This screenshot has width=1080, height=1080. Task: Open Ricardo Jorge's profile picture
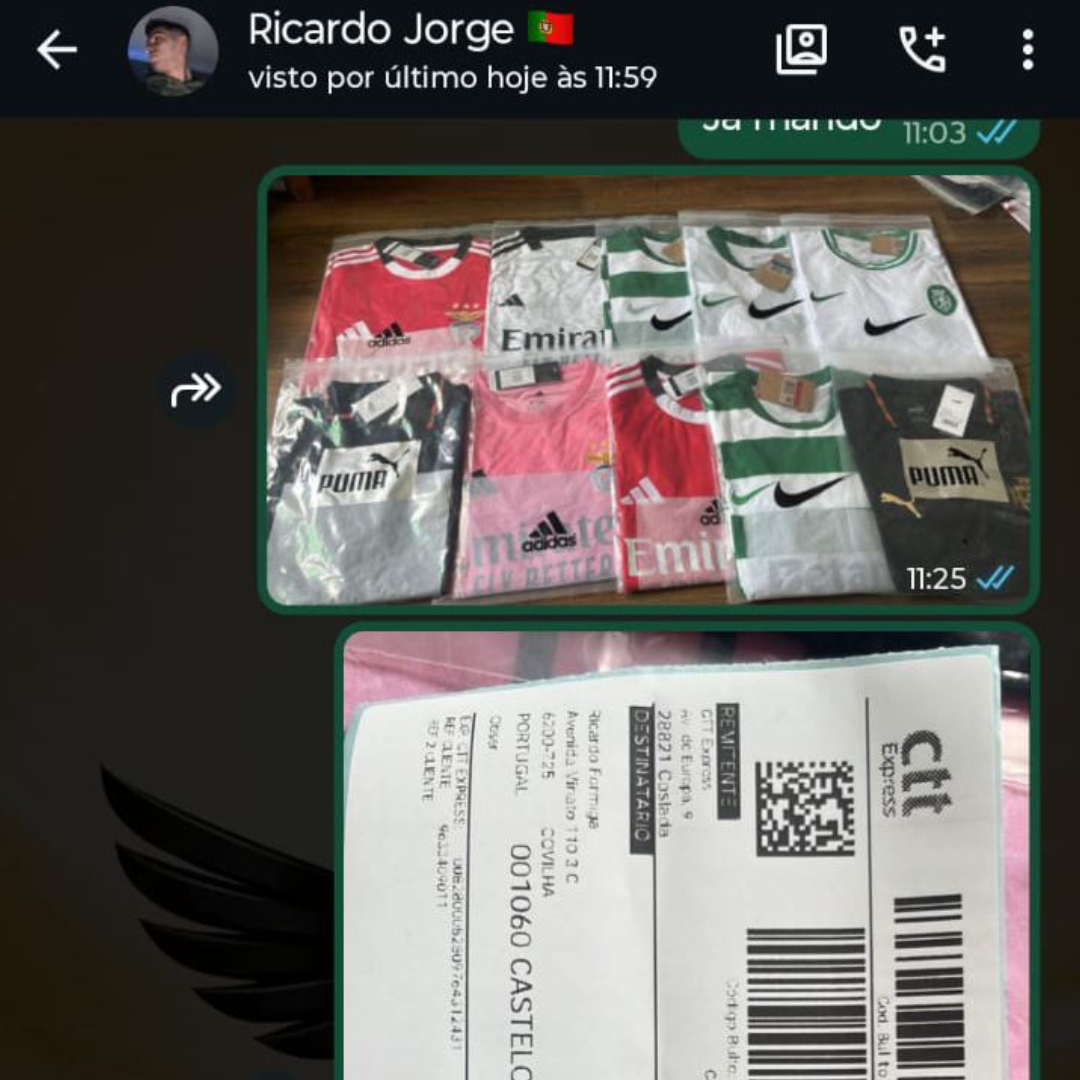pos(173,50)
